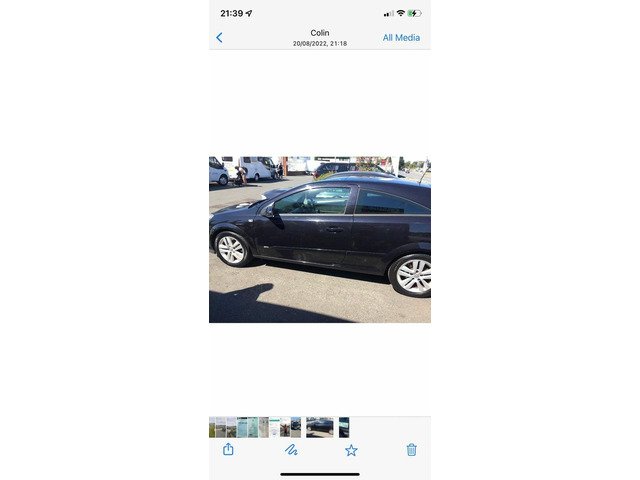This screenshot has width=640, height=480.
Task: Open All Media
Action: point(401,38)
